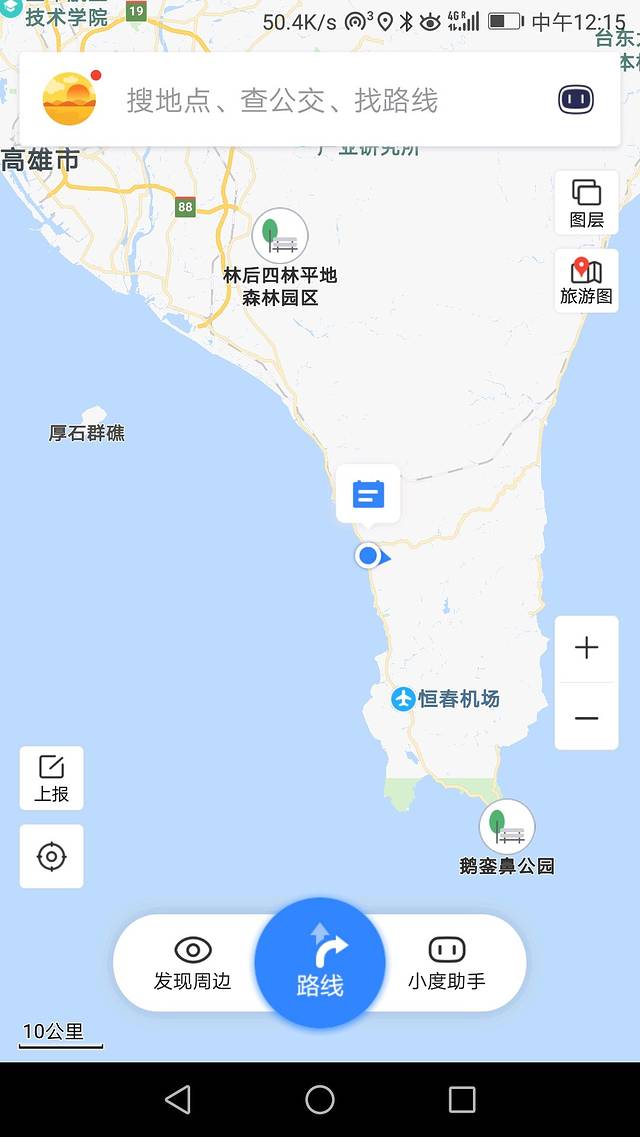The height and width of the screenshot is (1137, 640).
Task: Recenter map on my current location
Action: pyautogui.click(x=52, y=856)
